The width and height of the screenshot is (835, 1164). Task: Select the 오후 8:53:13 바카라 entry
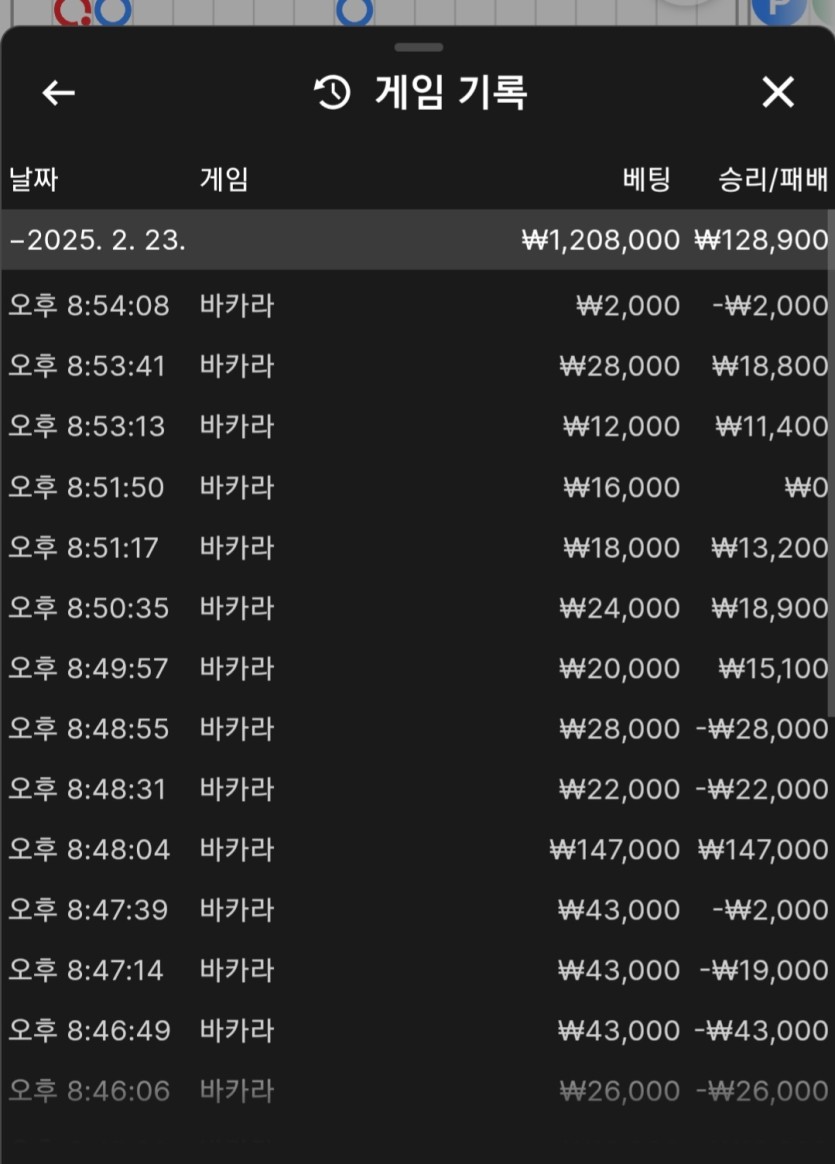click(417, 427)
